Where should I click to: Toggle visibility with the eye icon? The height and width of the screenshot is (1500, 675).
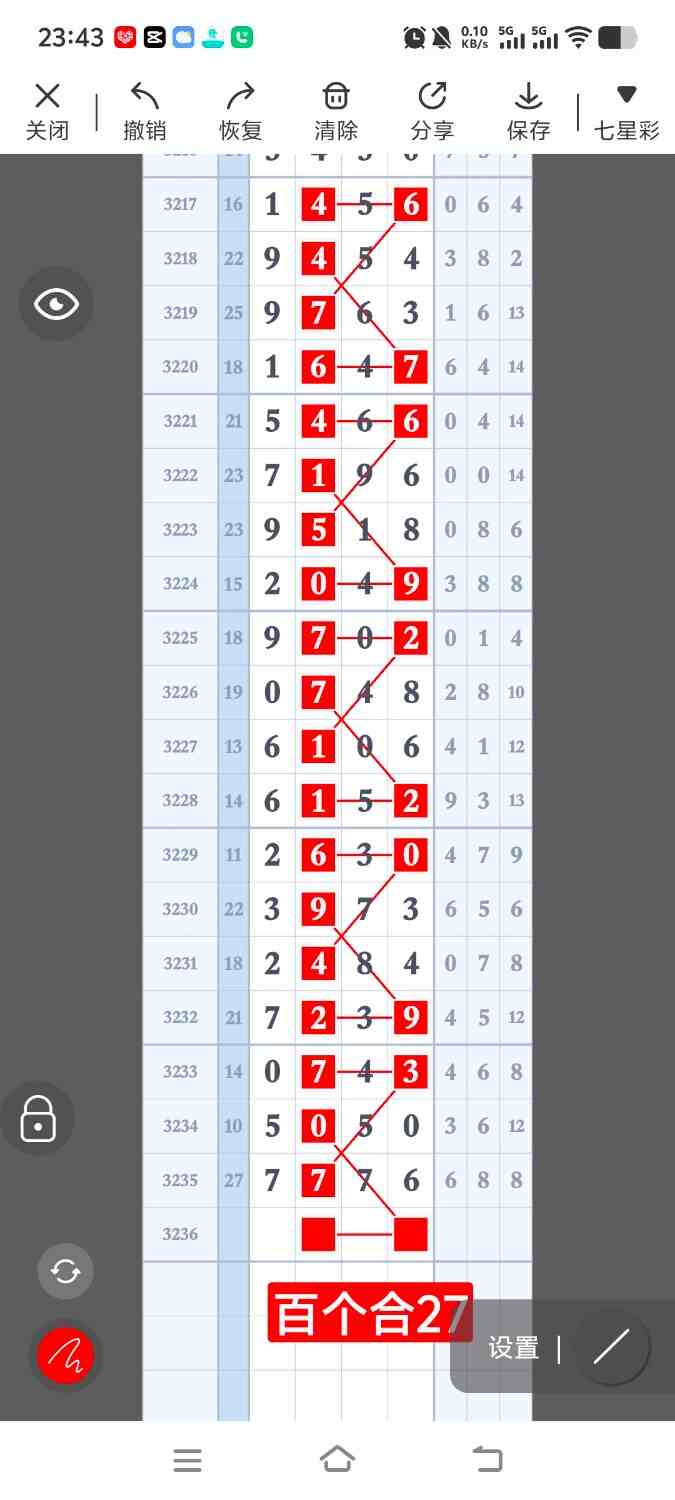pyautogui.click(x=56, y=304)
